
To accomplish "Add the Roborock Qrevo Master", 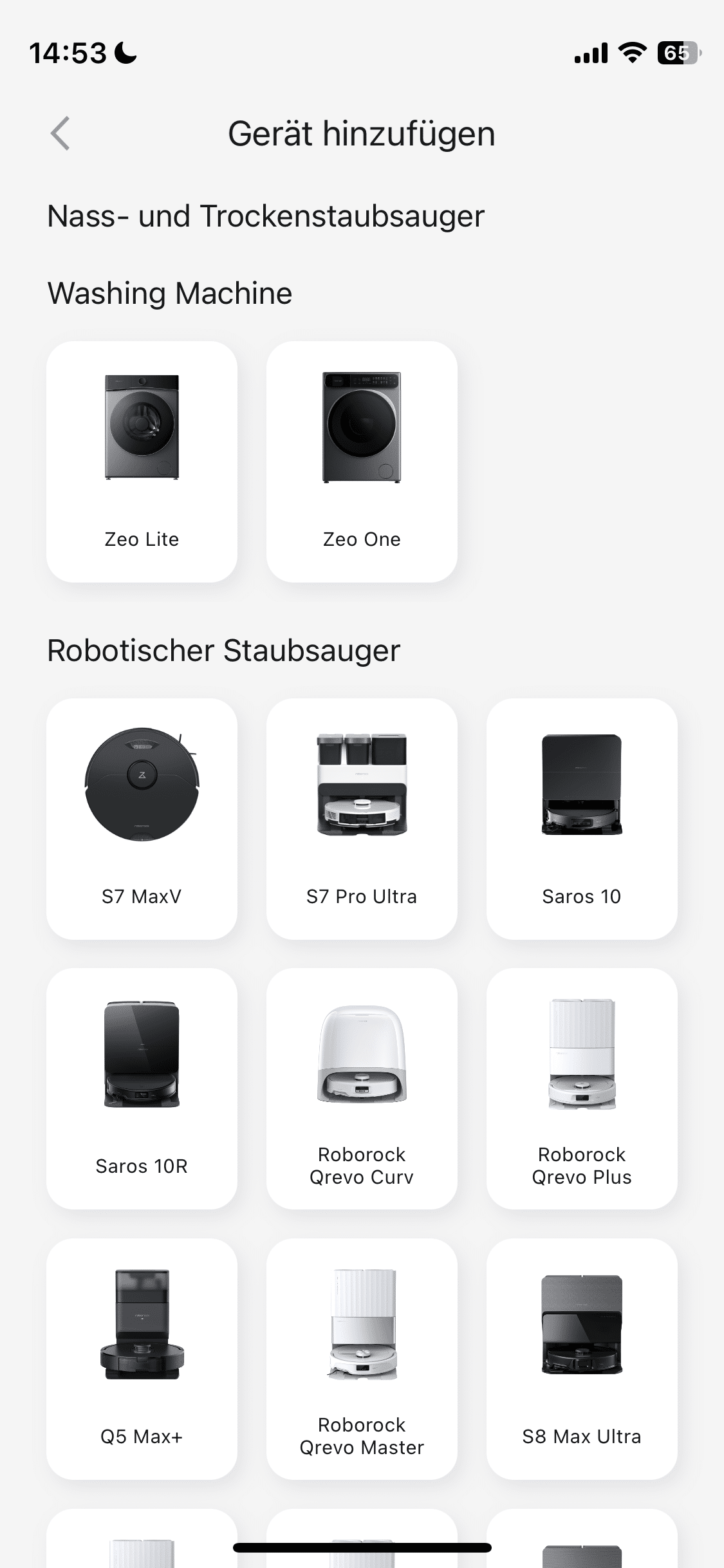I will (362, 1359).
